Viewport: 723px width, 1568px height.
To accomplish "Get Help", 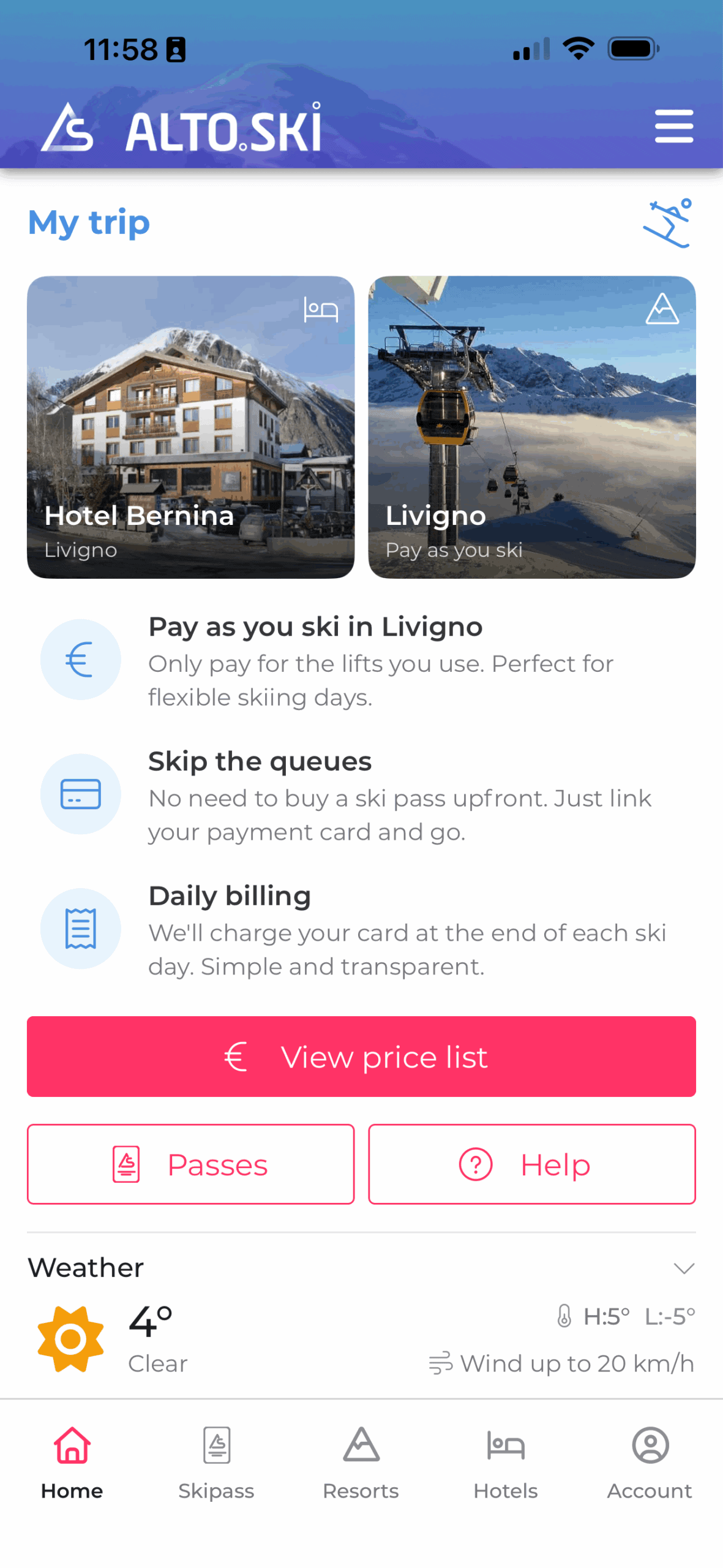I will click(531, 1164).
